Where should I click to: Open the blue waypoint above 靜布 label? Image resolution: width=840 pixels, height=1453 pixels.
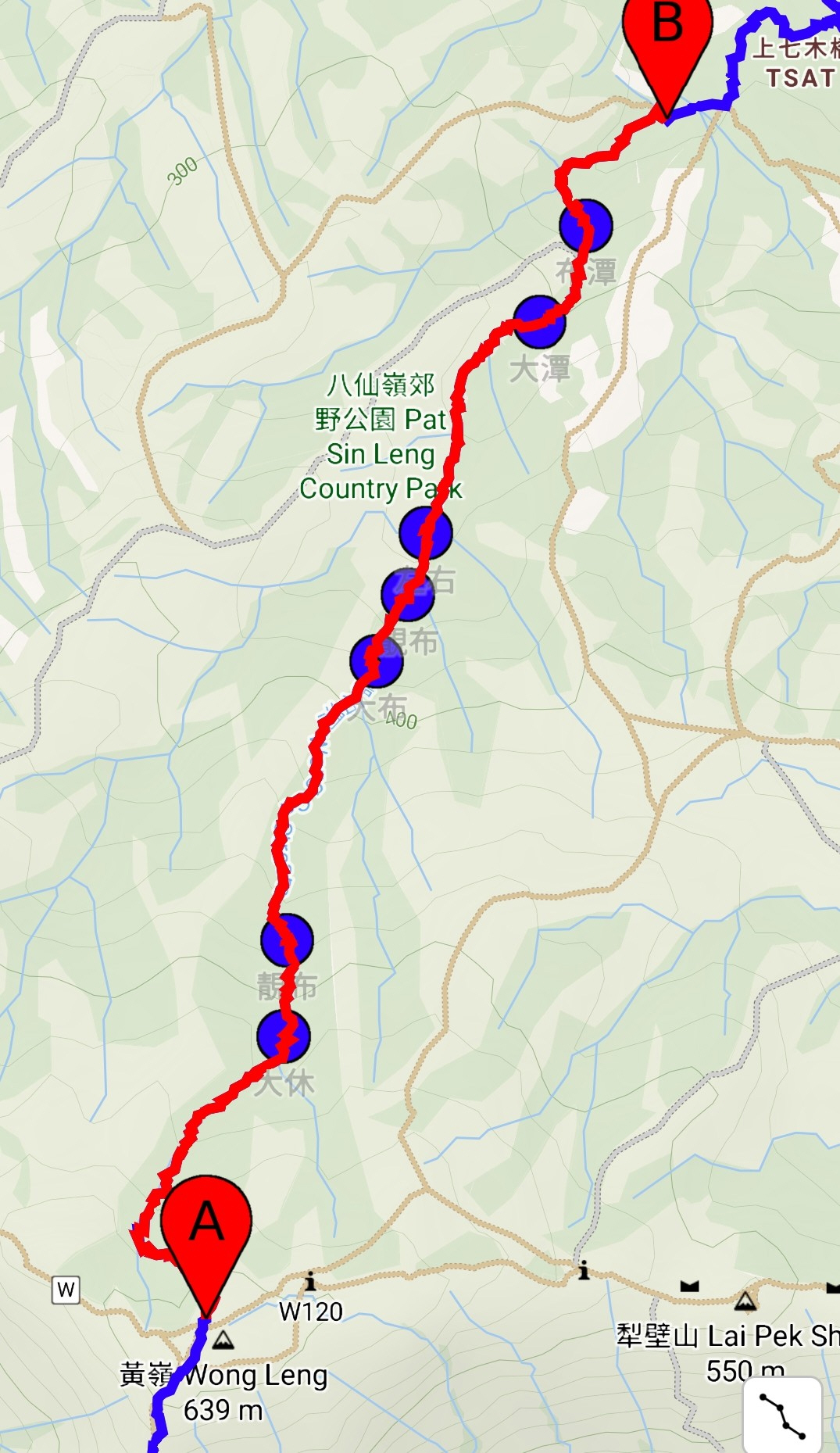tap(287, 939)
